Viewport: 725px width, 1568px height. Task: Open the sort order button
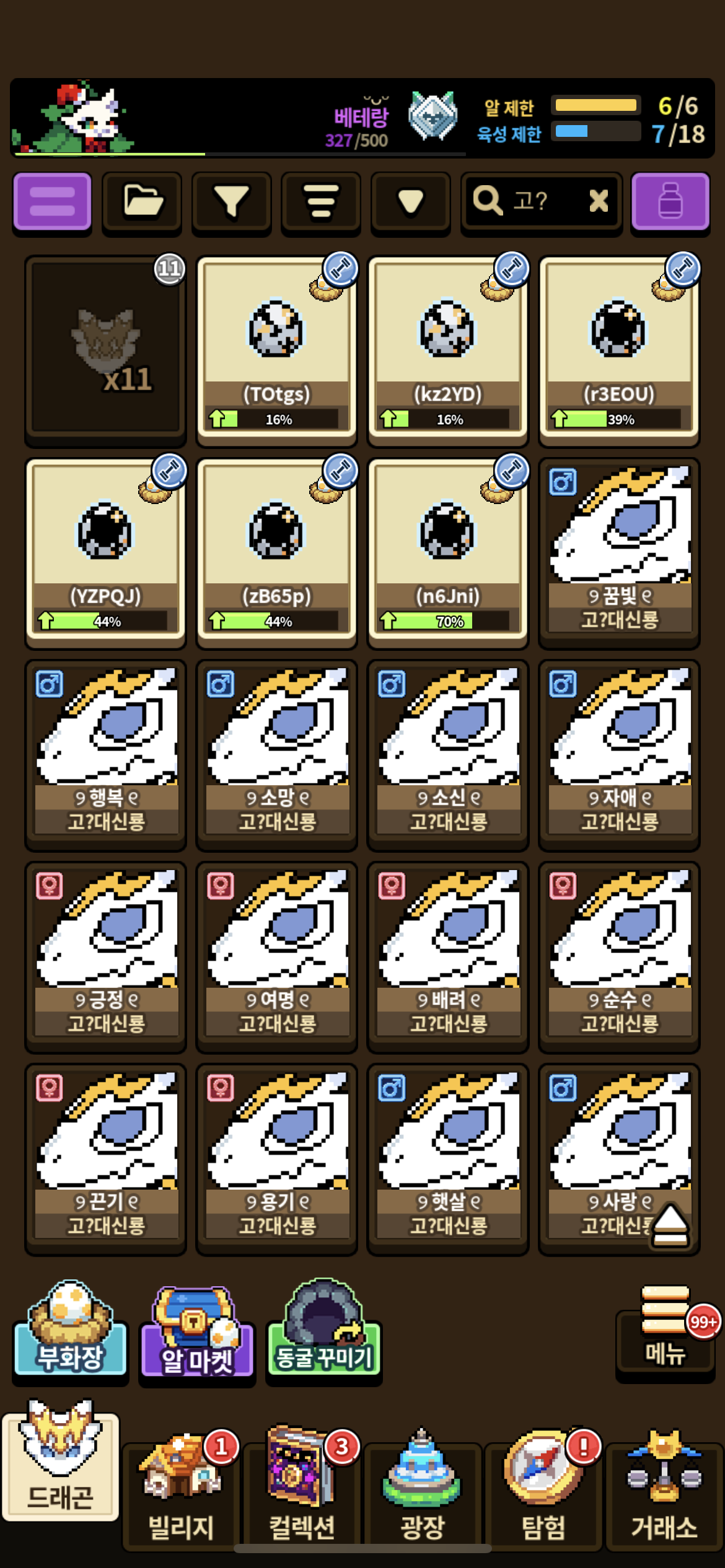[320, 202]
